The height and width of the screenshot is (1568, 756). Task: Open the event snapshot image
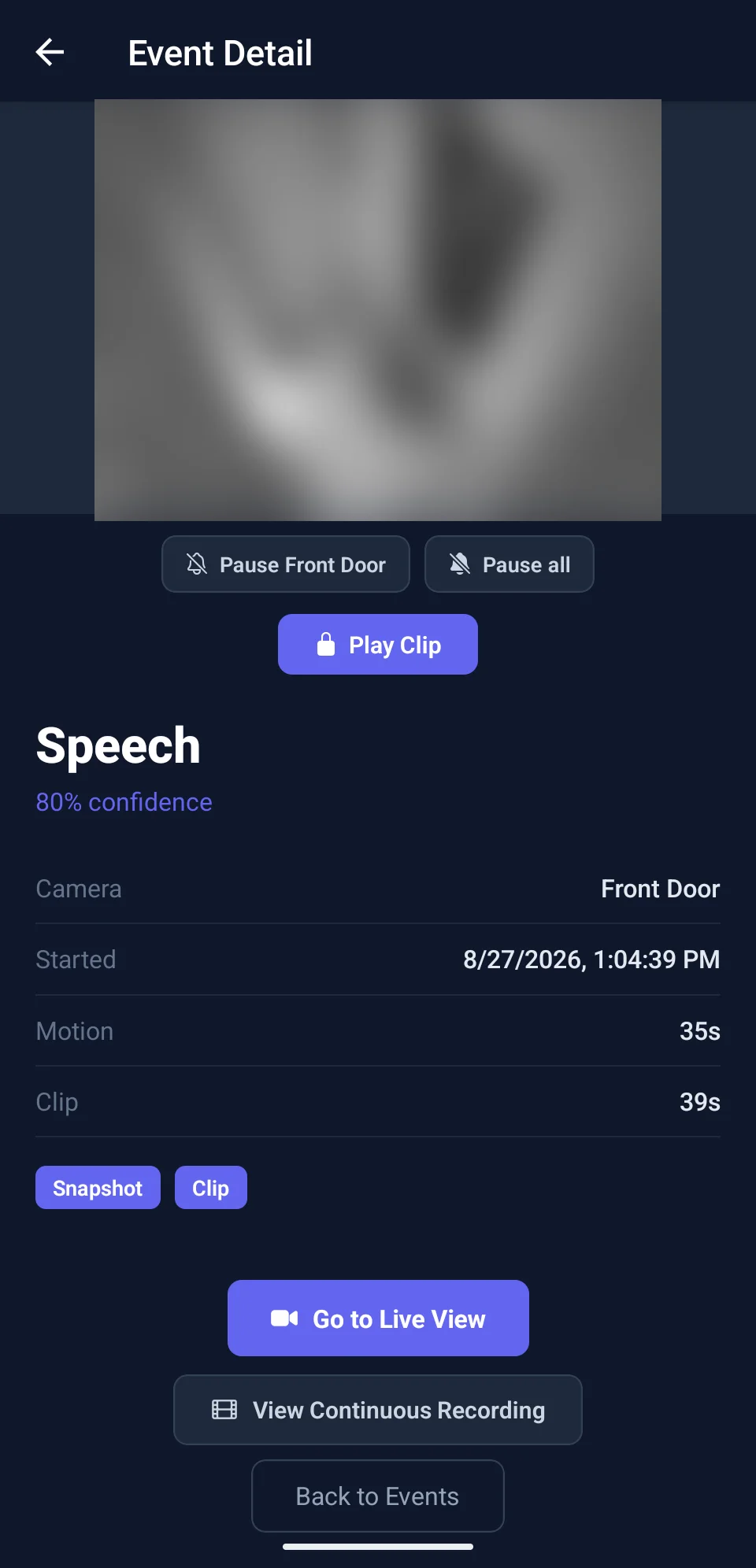(378, 310)
